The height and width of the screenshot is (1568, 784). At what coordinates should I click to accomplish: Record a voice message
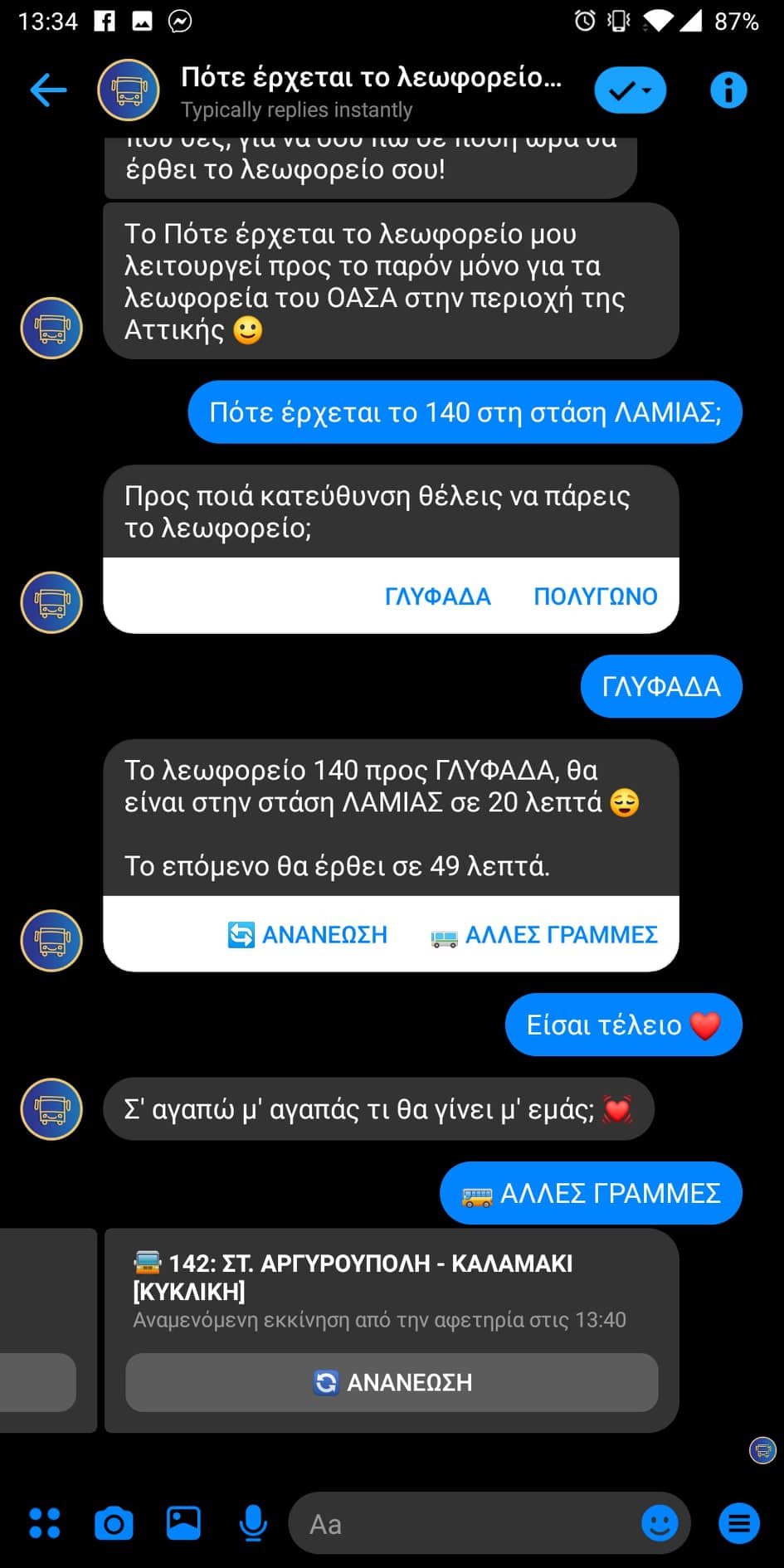click(253, 1523)
